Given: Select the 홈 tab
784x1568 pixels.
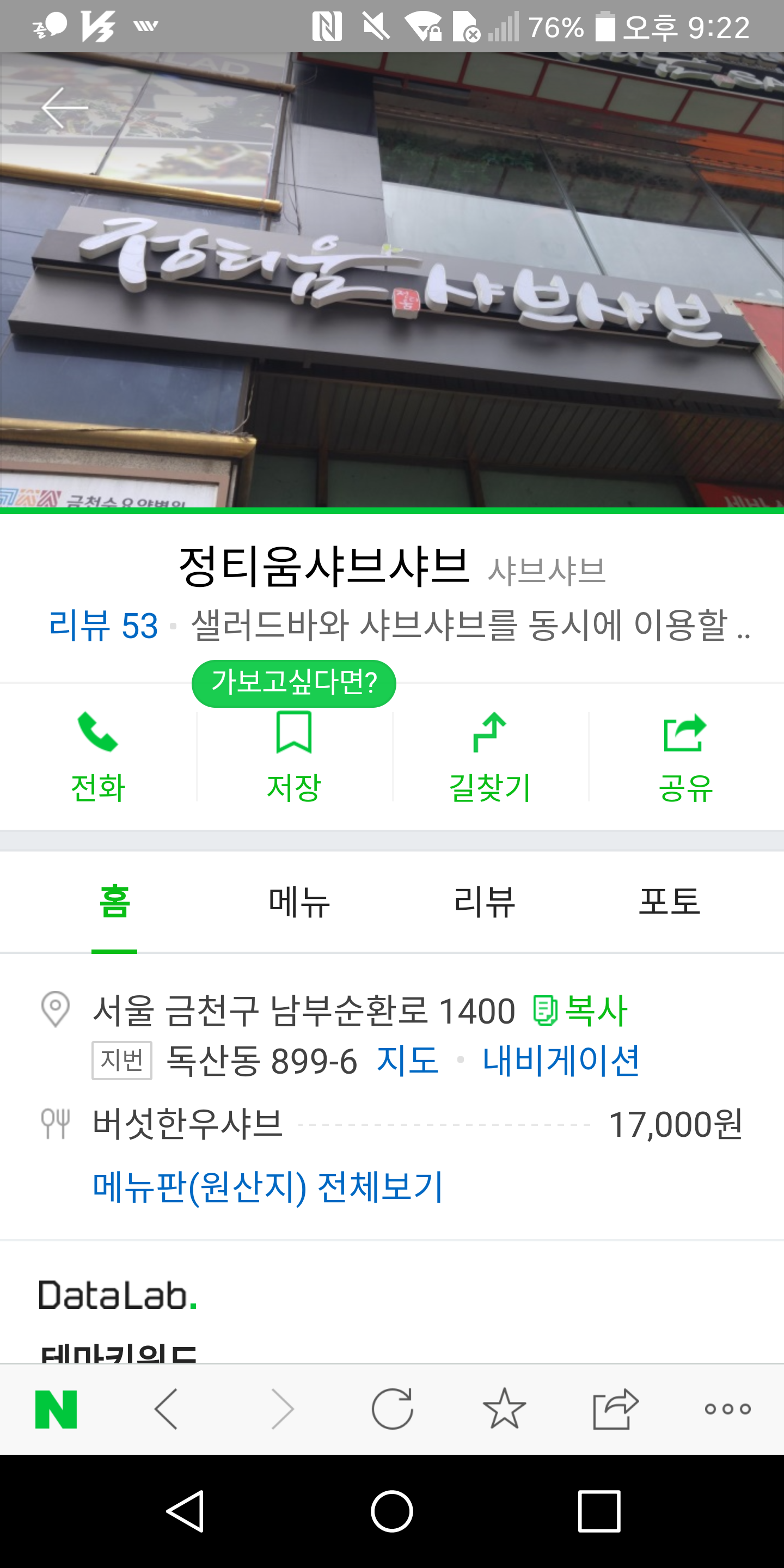Looking at the screenshot, I should 114,902.
